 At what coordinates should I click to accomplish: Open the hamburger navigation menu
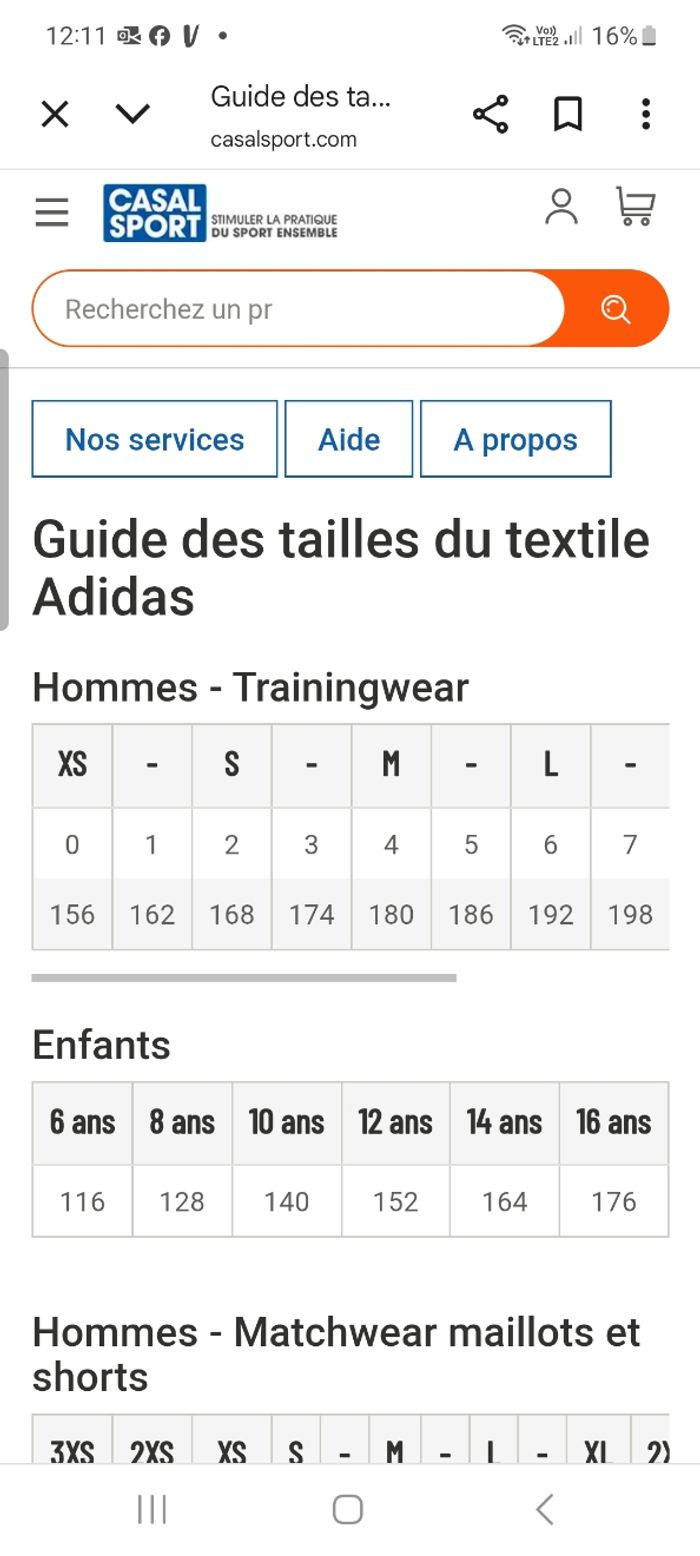click(x=52, y=212)
